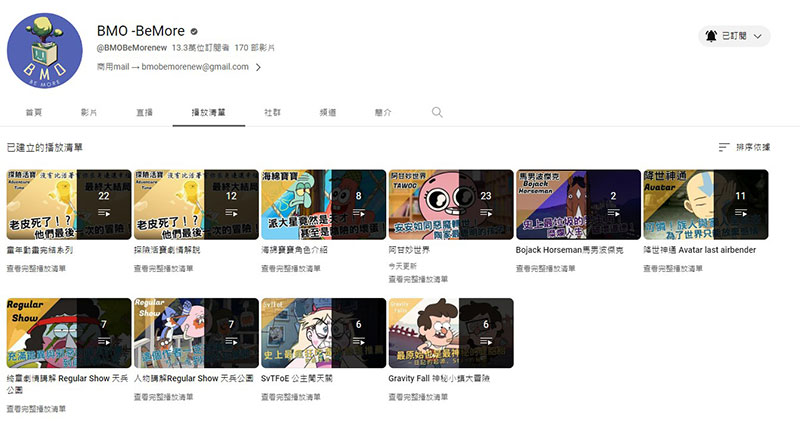Open the 降世神通 Avatar last airbender playlist
This screenshot has width=800, height=430.
pos(705,204)
